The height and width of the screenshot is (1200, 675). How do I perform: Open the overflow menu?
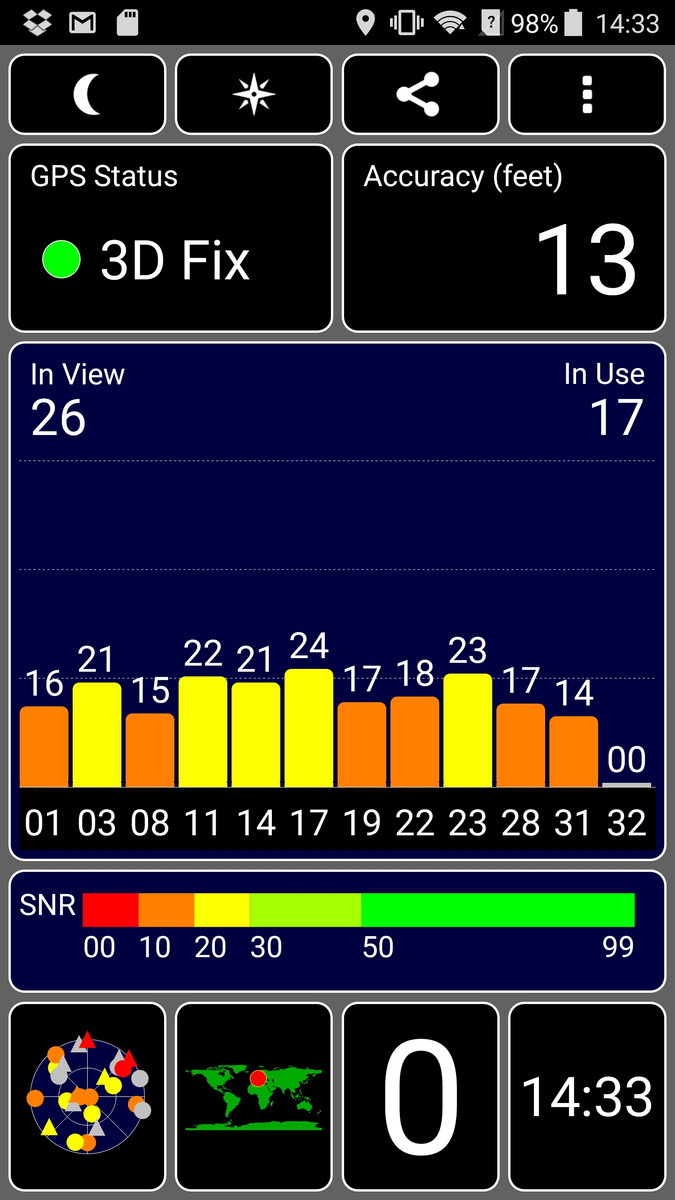pyautogui.click(x=587, y=95)
